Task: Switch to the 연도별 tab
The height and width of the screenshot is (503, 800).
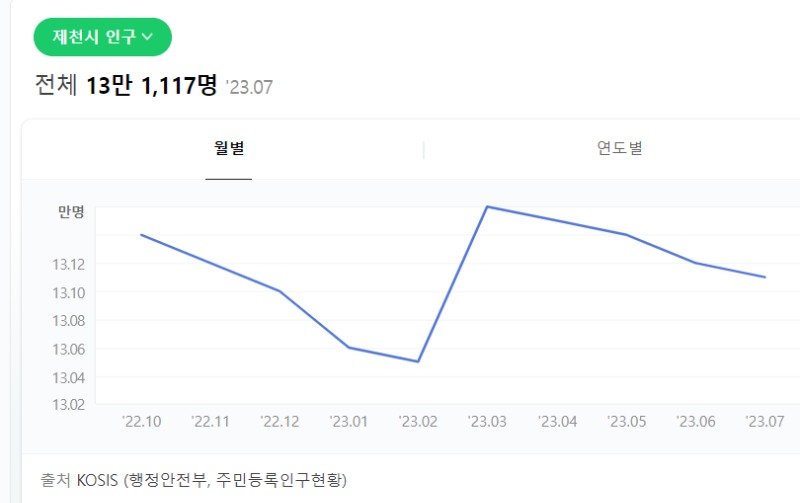Action: [619, 149]
